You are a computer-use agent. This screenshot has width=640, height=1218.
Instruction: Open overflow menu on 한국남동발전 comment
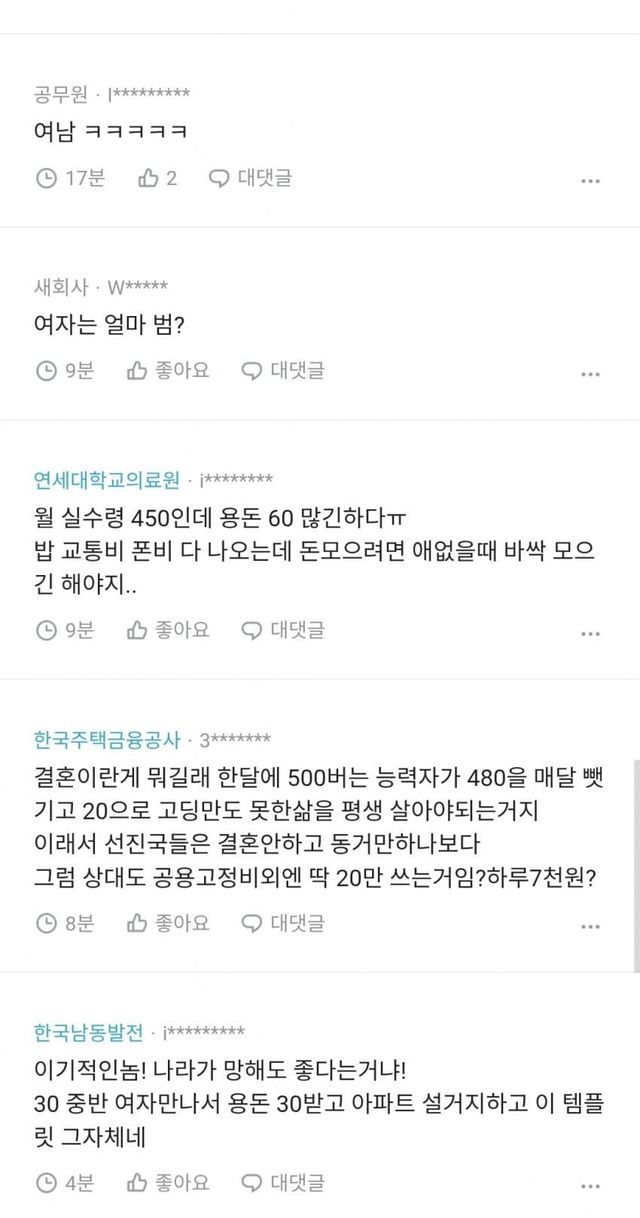coord(590,1186)
